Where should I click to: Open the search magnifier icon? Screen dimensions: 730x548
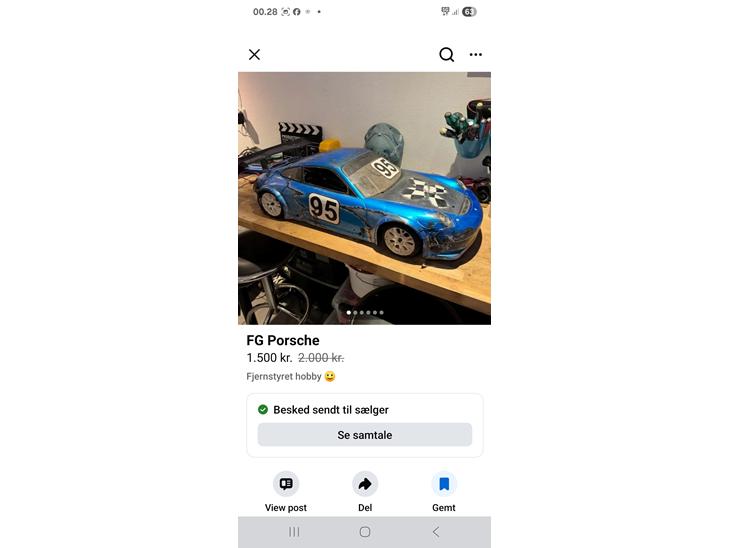click(x=447, y=55)
